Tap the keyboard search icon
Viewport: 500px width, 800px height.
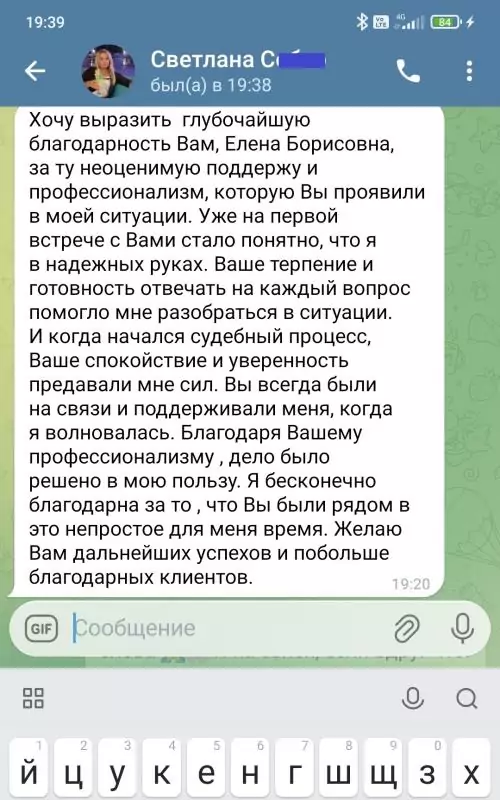click(466, 698)
